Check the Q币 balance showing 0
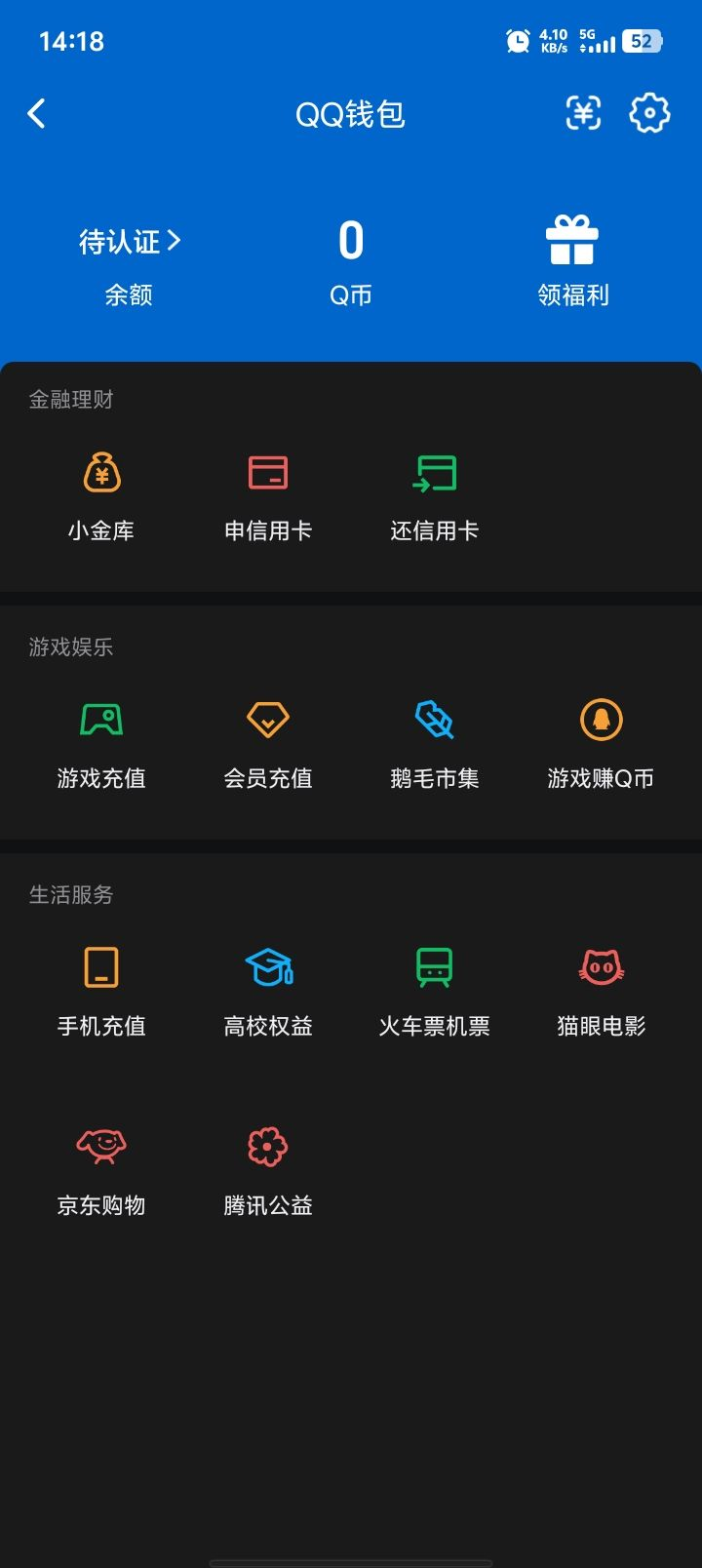702x1568 pixels. pyautogui.click(x=350, y=241)
